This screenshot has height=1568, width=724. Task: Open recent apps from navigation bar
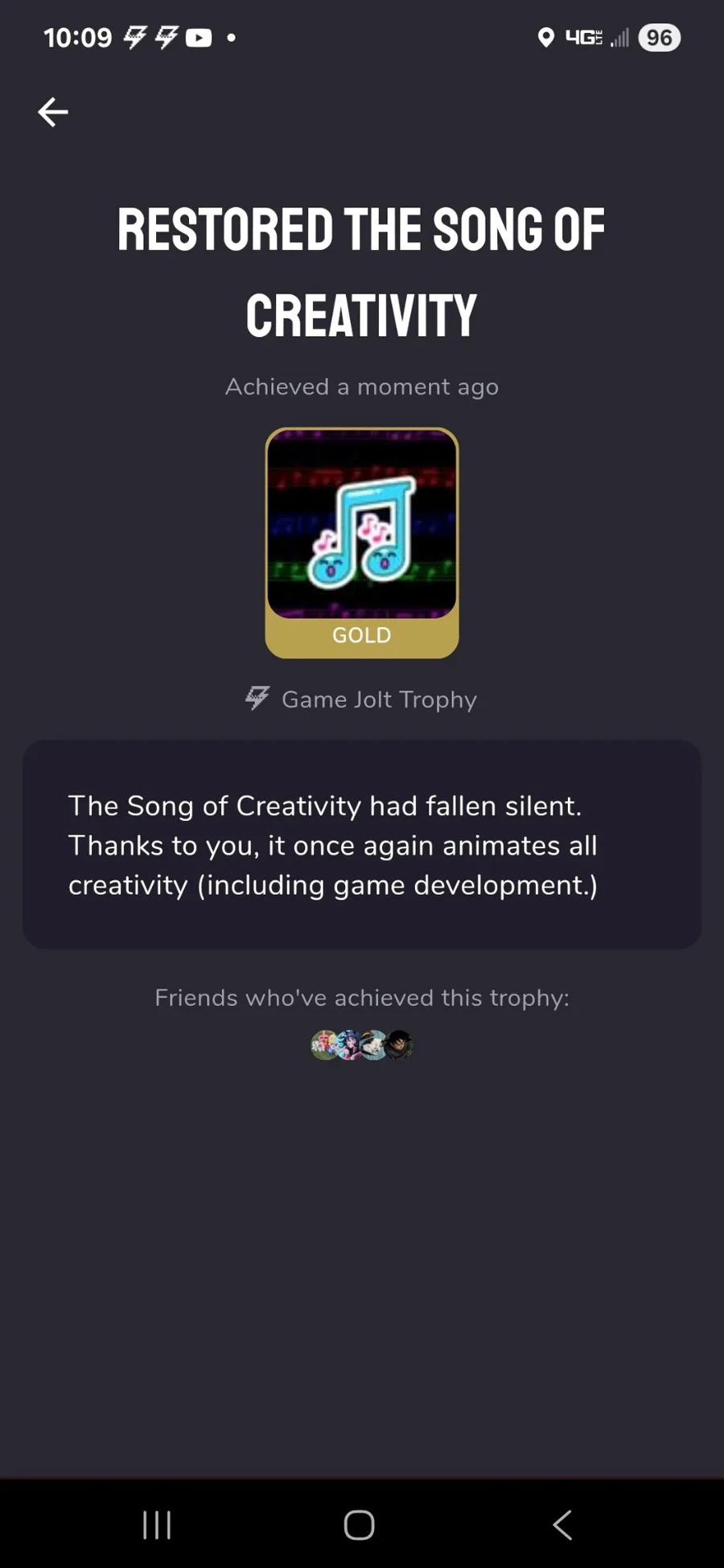pos(157,1525)
